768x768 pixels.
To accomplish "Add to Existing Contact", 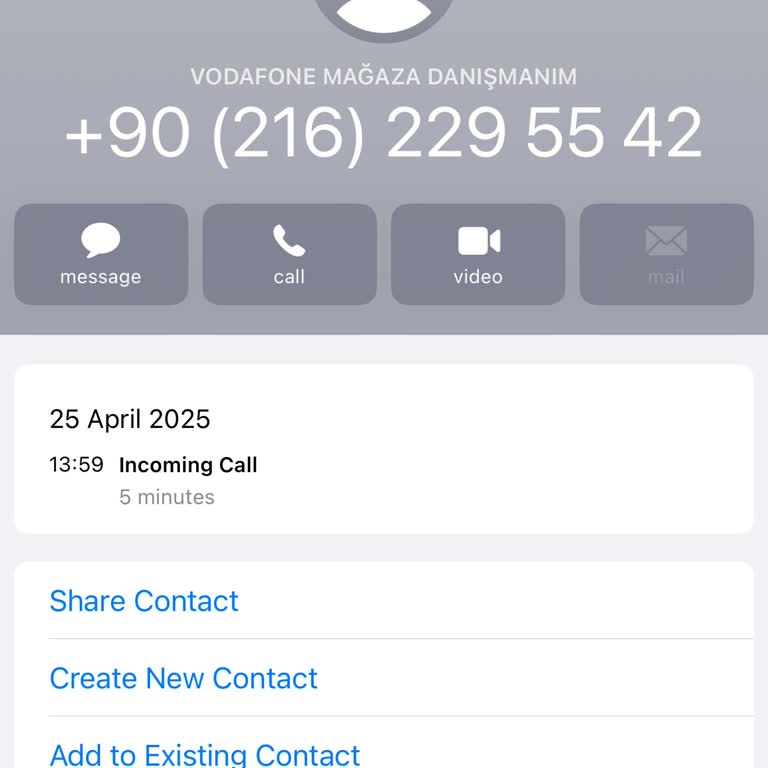I will pos(205,752).
